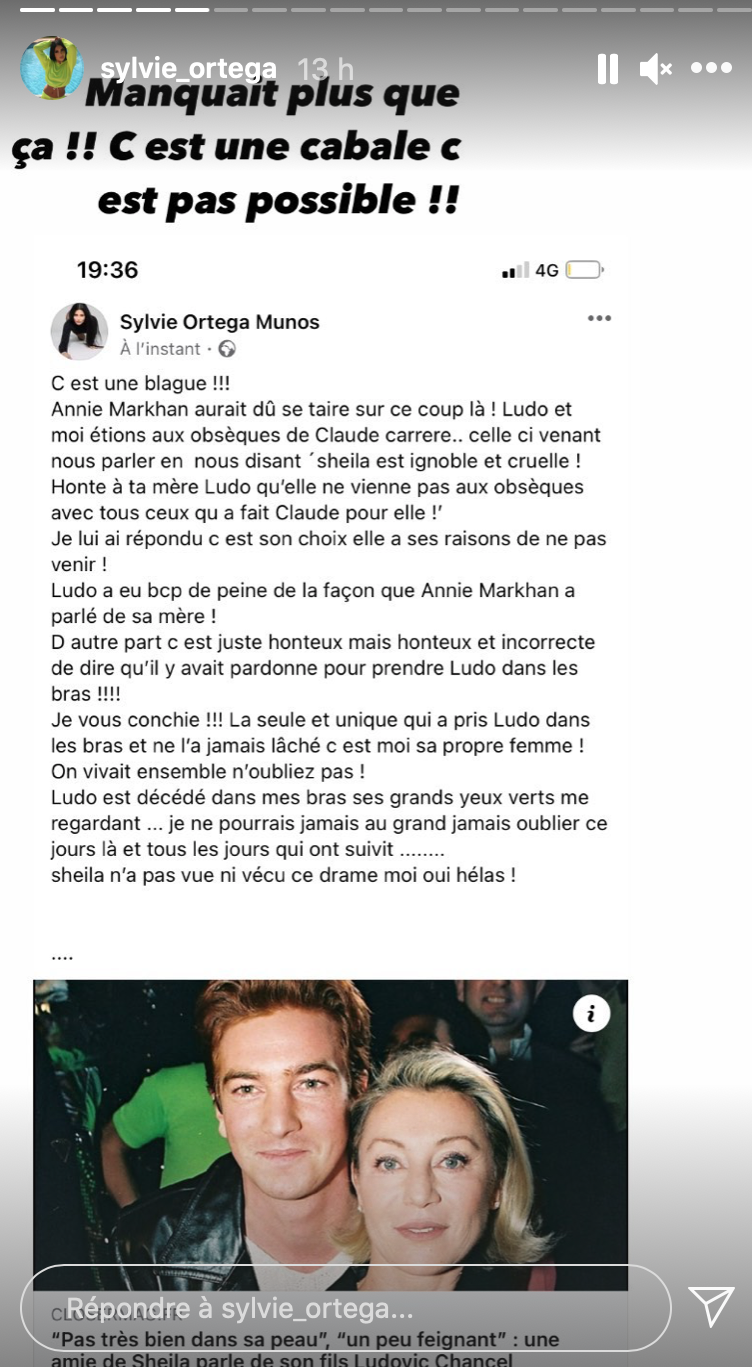Reply to sylvie_ortega in message field
The image size is (752, 1367).
coord(345,1308)
